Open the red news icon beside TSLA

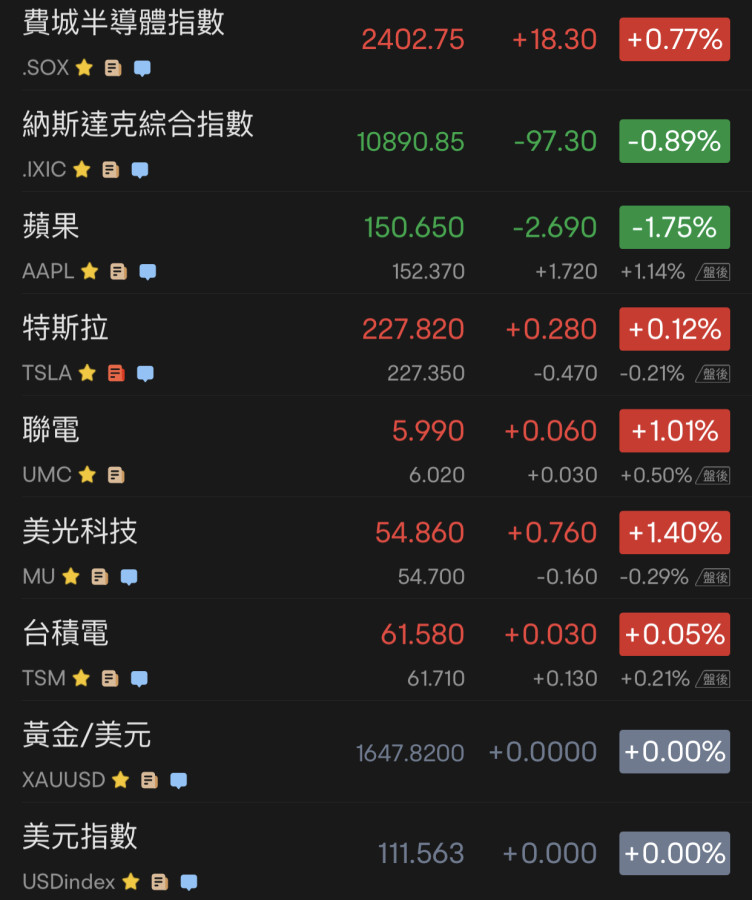(116, 373)
